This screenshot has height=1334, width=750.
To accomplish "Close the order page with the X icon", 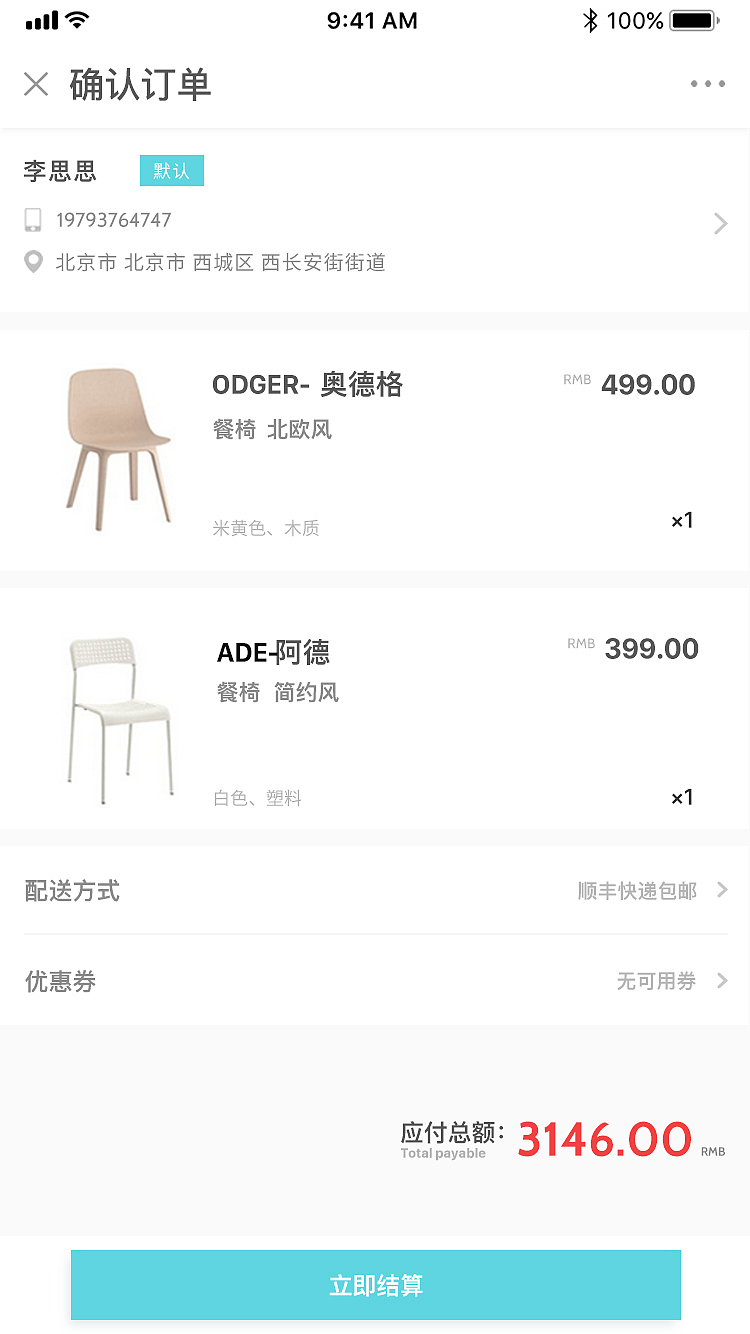I will 36,84.
